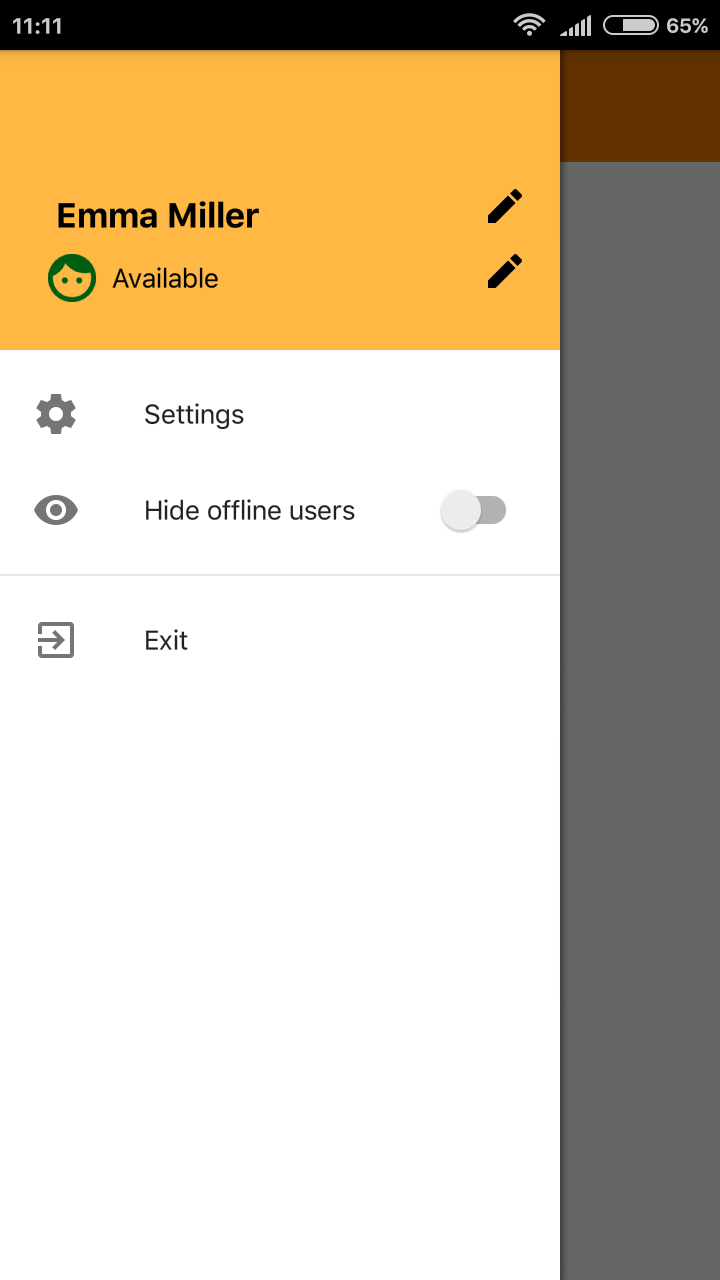Tap the signal strength bars
Screen dimensions: 720x1280
(x=576, y=25)
